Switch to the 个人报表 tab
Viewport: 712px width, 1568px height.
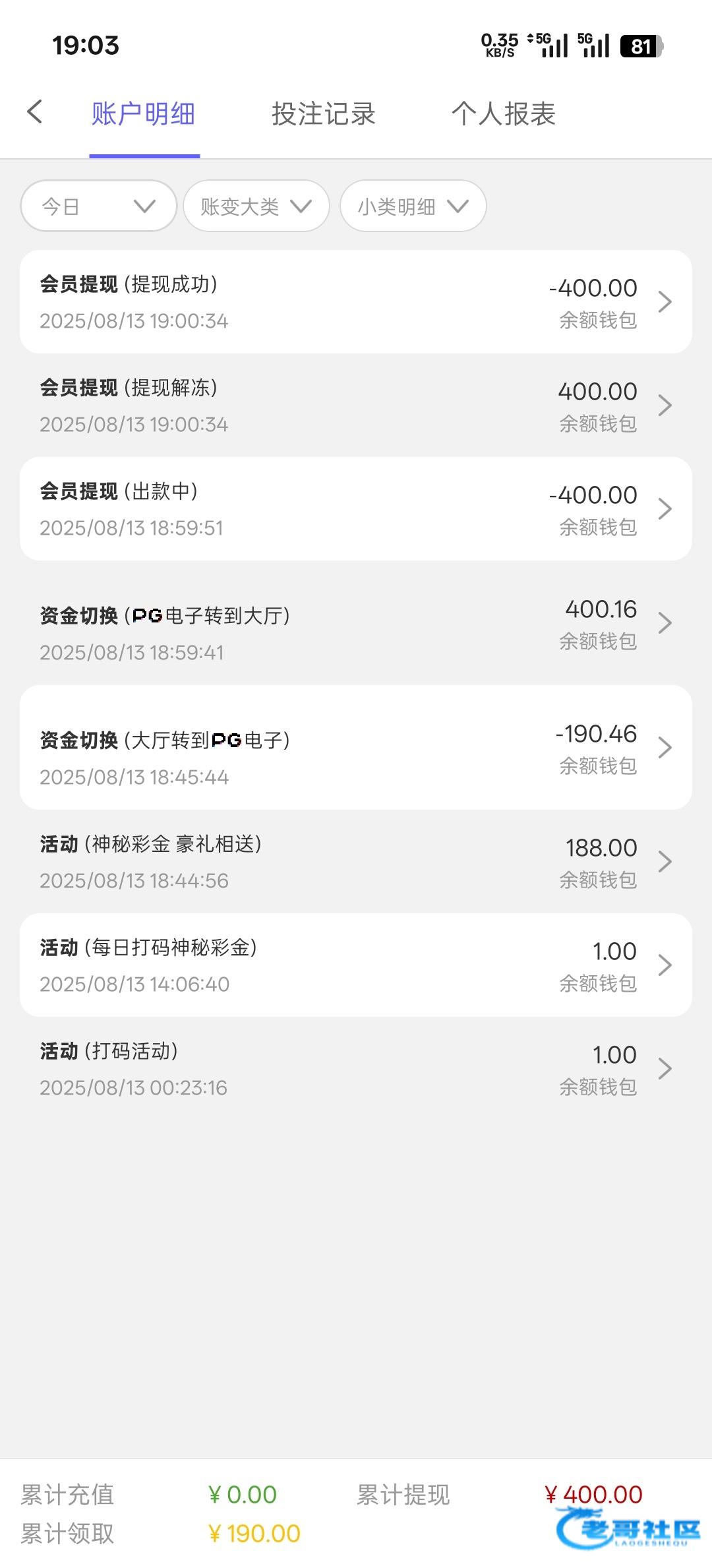pos(504,113)
